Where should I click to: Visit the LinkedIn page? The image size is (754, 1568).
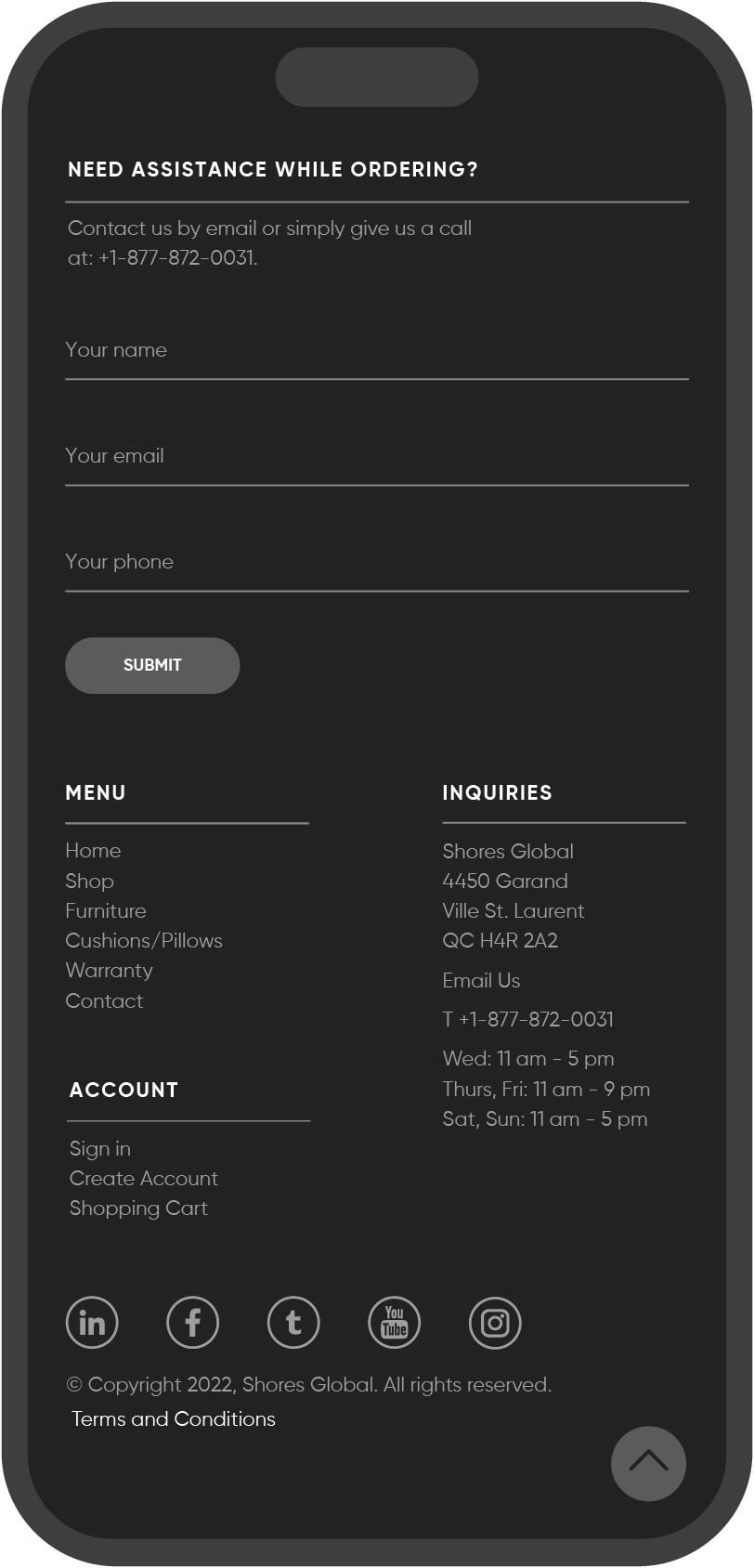[x=92, y=1323]
